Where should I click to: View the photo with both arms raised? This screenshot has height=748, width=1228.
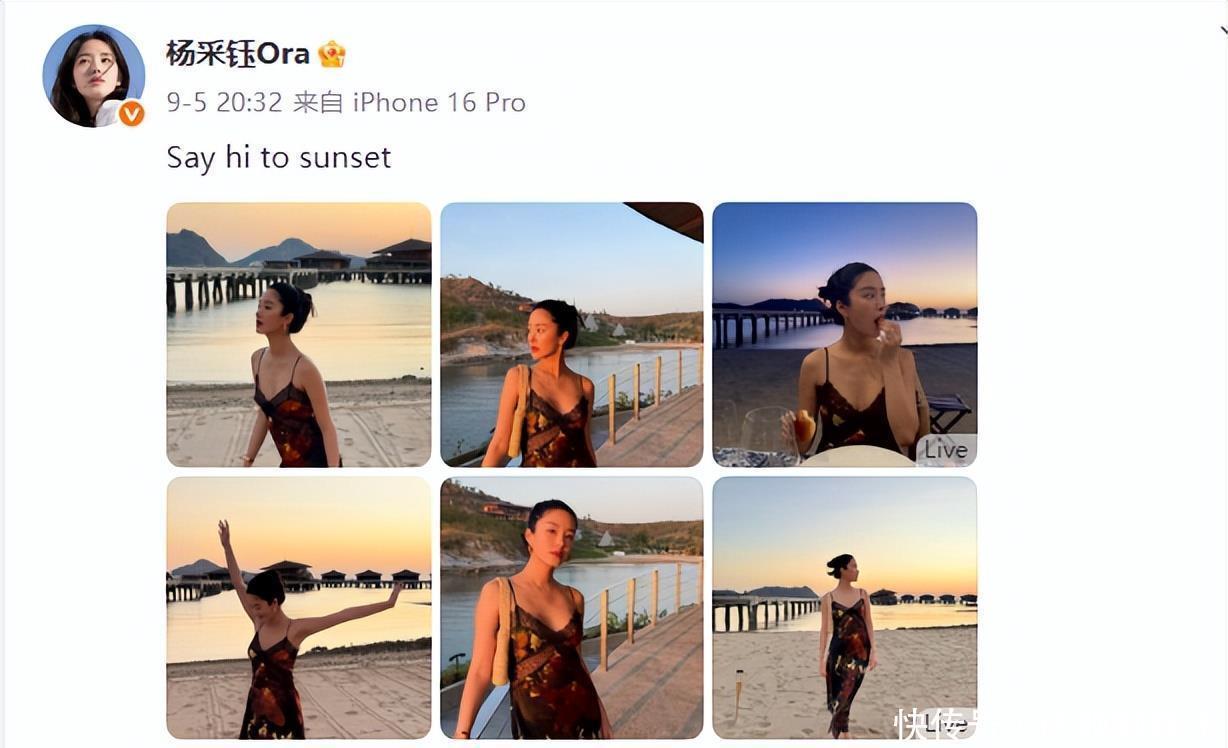pos(298,607)
